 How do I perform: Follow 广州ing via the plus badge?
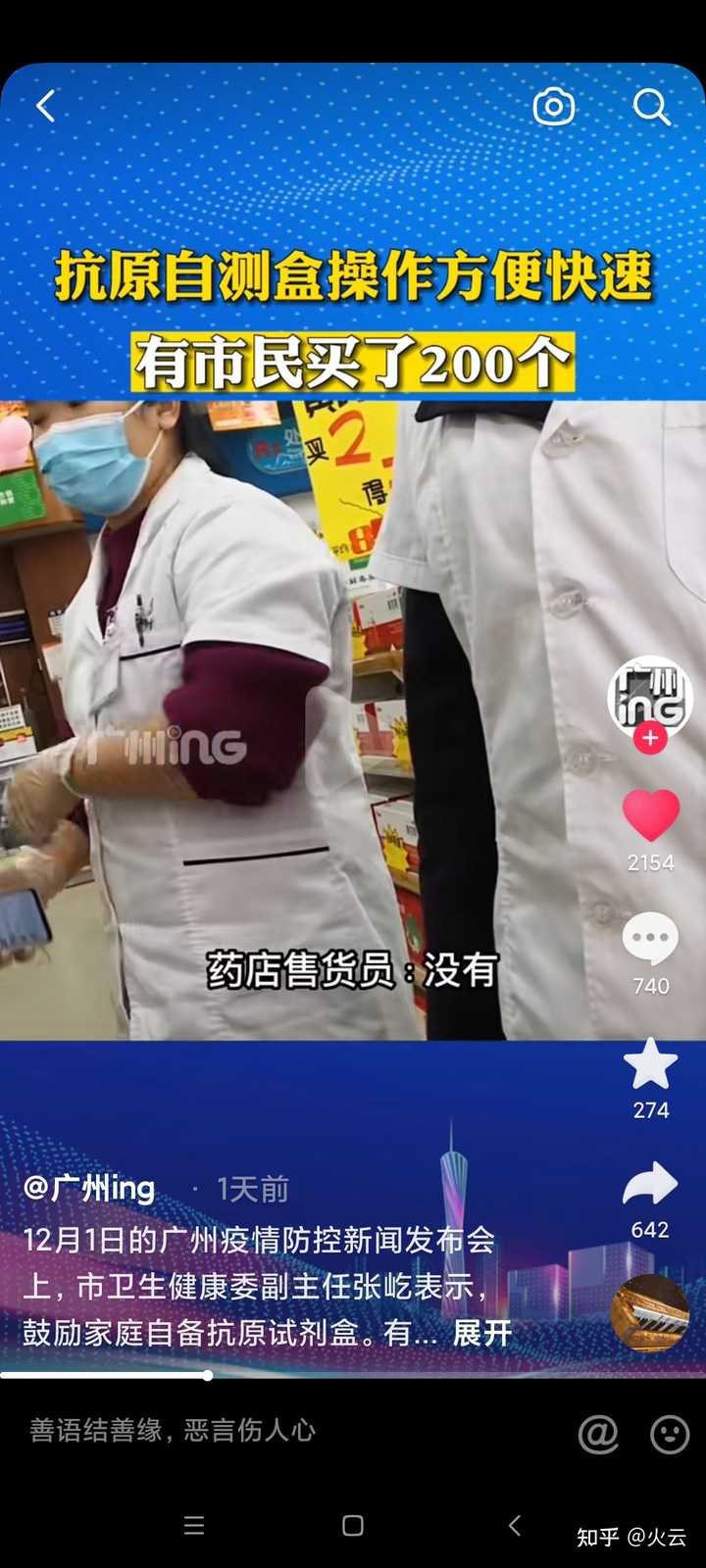(x=650, y=738)
